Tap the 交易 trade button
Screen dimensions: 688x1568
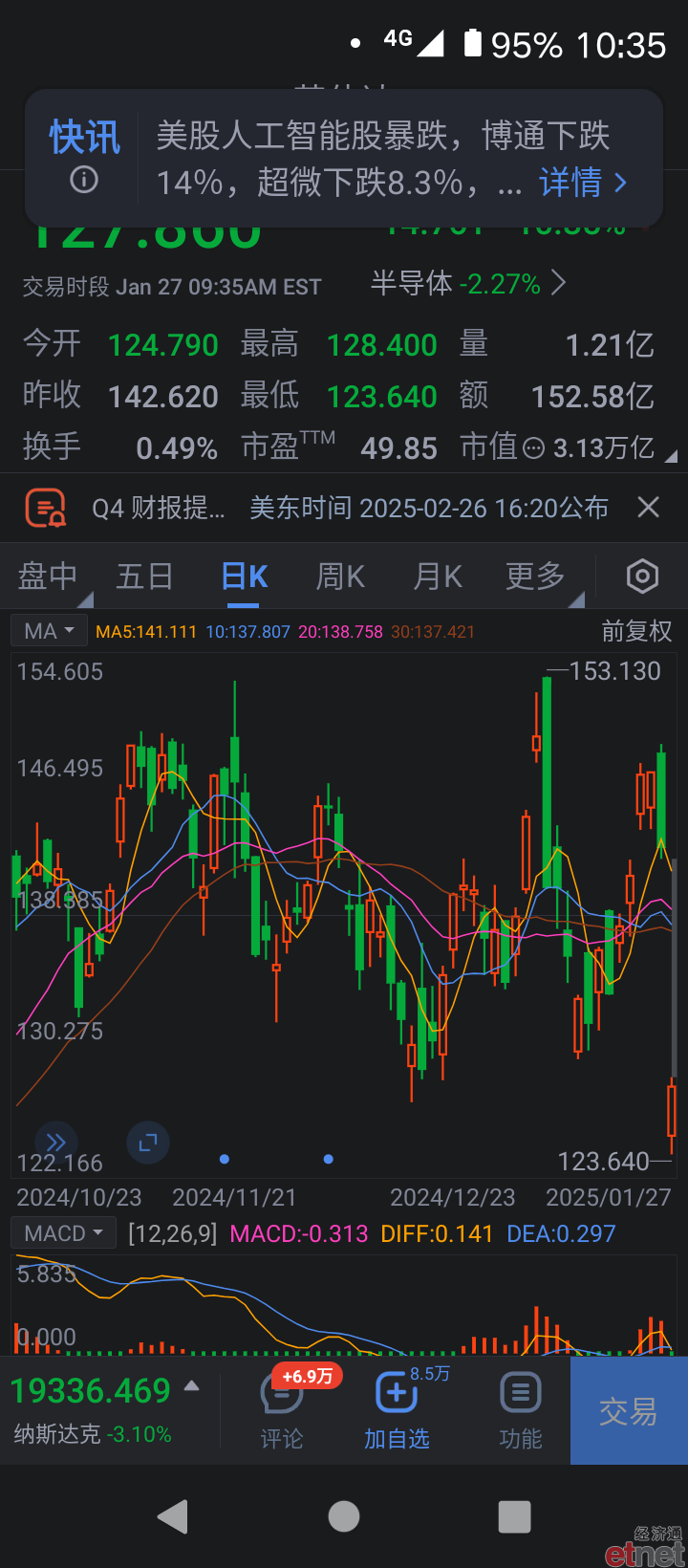pos(629,1411)
